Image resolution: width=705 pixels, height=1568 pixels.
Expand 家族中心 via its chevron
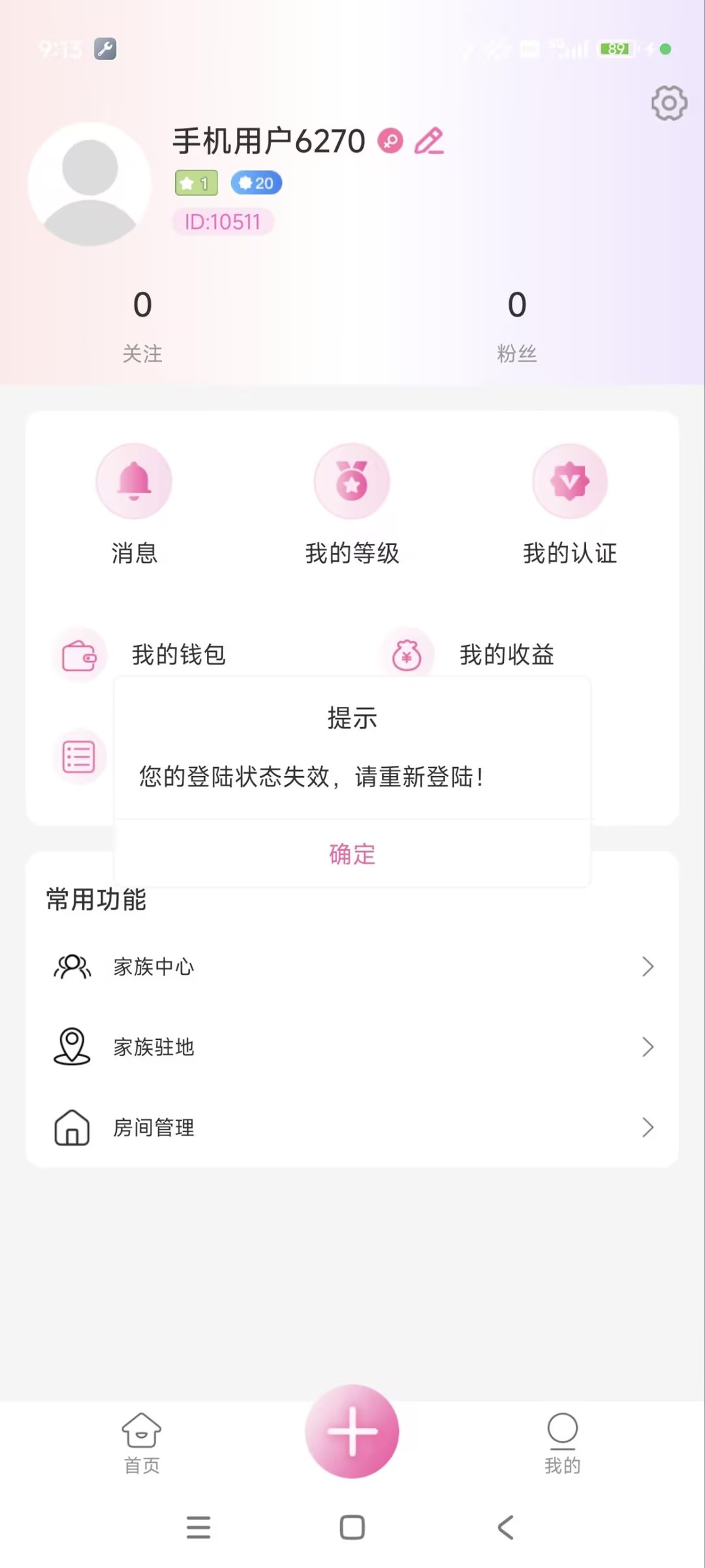[648, 967]
